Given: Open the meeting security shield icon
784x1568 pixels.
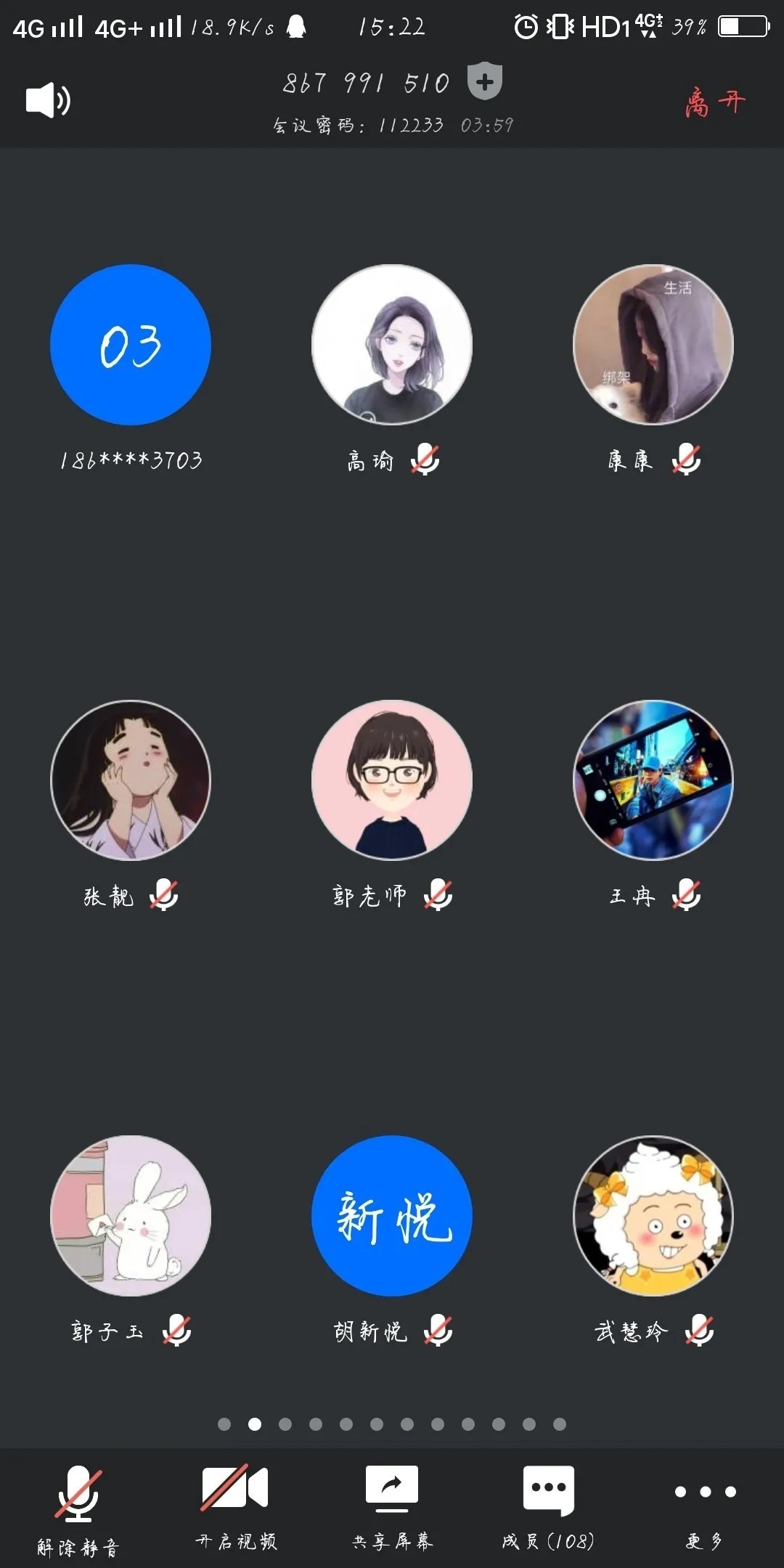Looking at the screenshot, I should point(485,81).
